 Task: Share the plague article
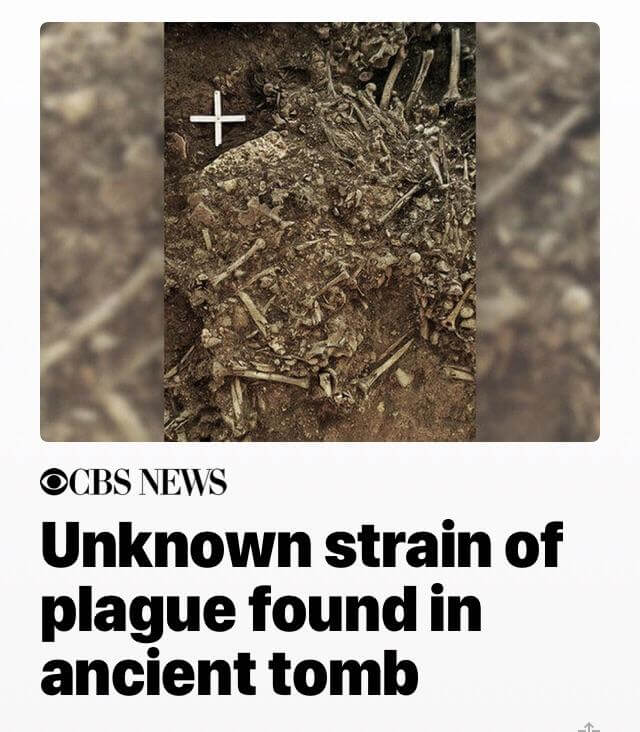pos(589,727)
